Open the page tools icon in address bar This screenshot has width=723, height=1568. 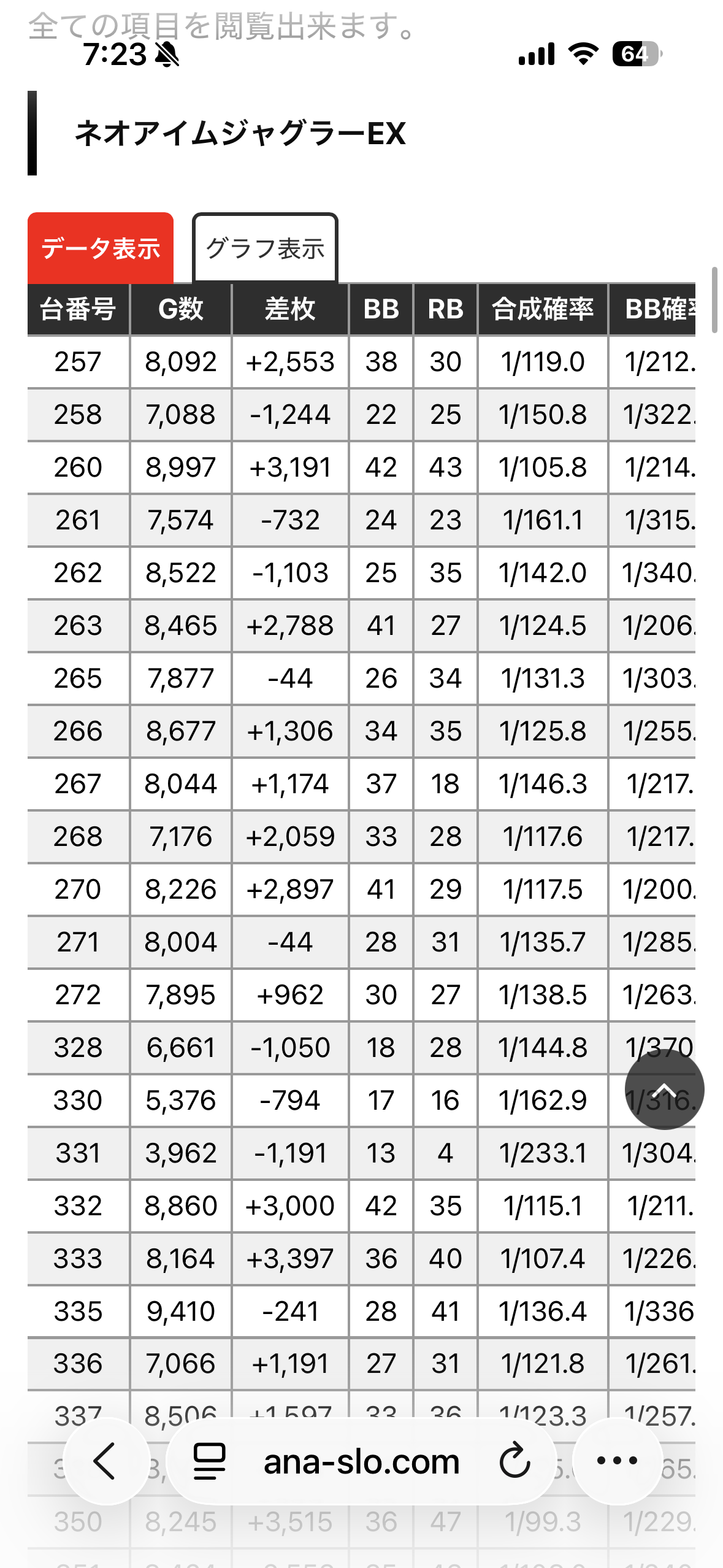210,1461
